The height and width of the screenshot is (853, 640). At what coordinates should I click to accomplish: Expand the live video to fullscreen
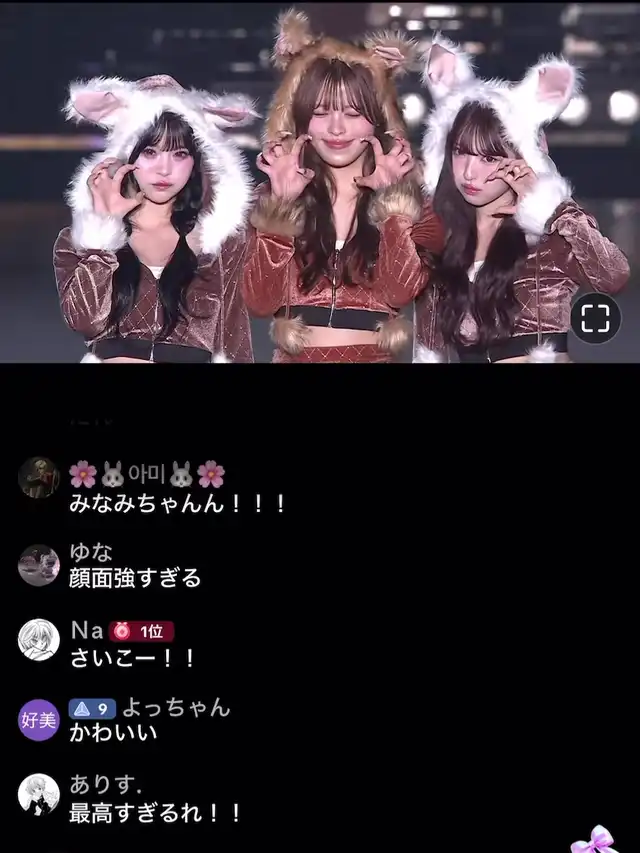(595, 319)
